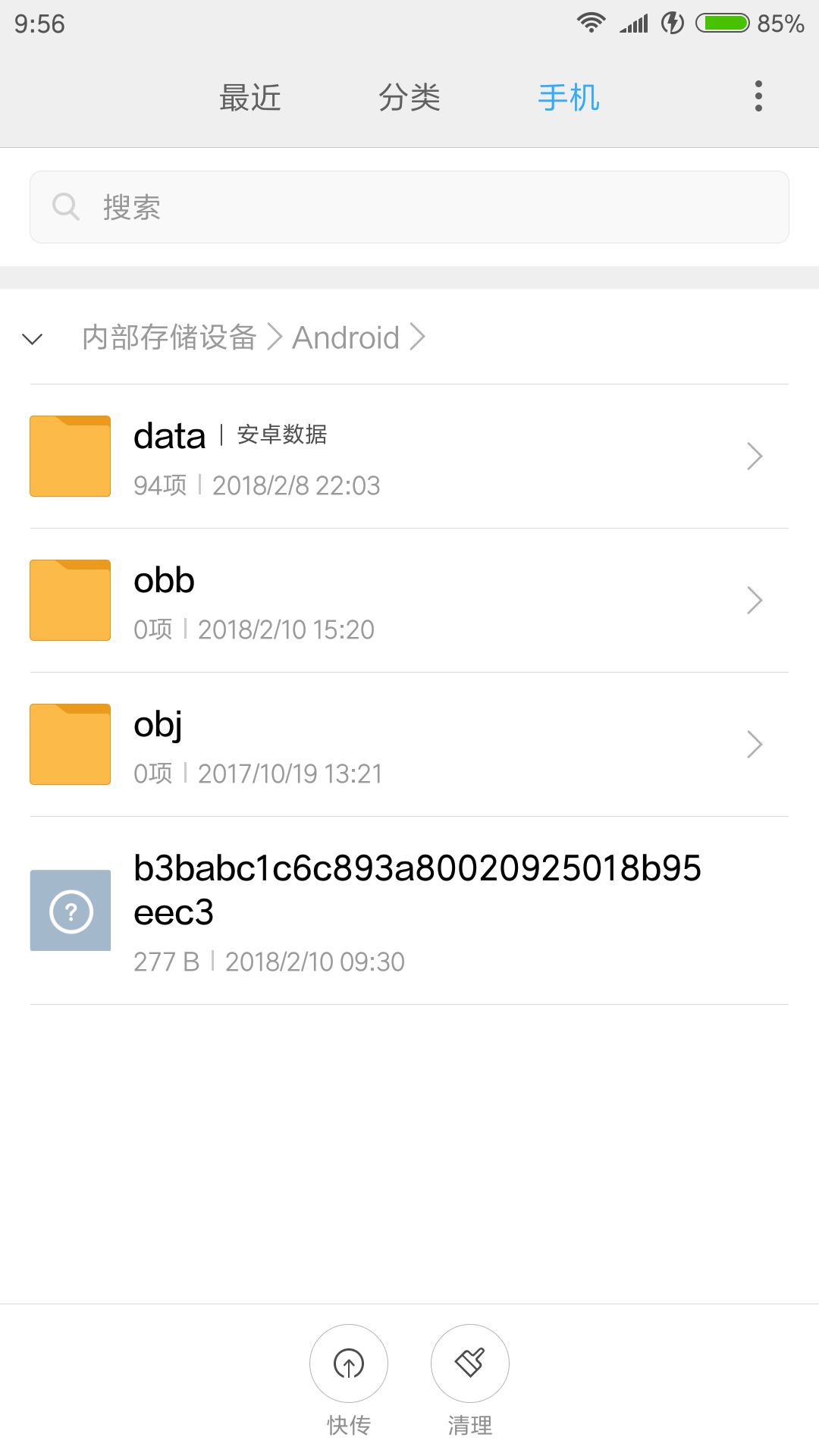819x1456 pixels.
Task: Open the overflow menu
Action: [x=758, y=96]
